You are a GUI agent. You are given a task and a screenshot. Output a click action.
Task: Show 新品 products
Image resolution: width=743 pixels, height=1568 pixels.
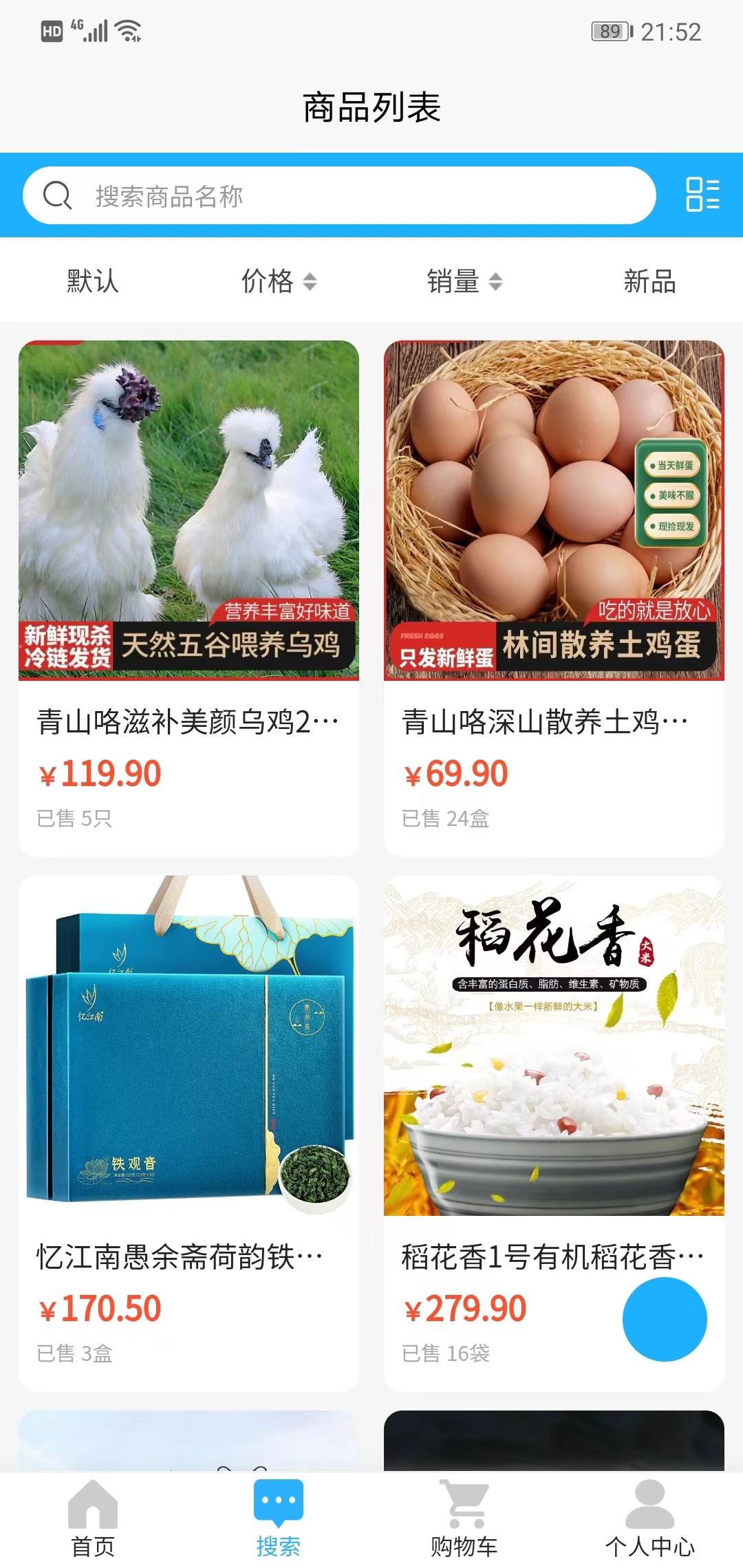[649, 281]
